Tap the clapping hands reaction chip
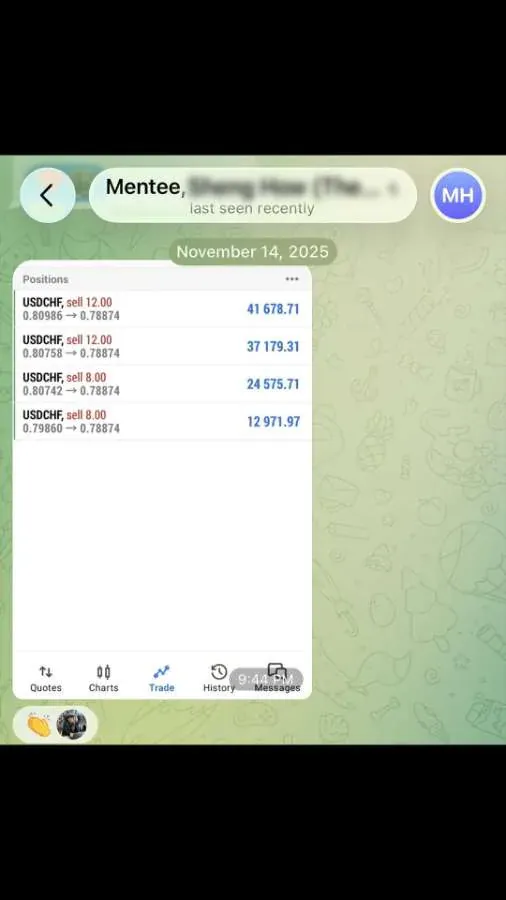Viewport: 506px width, 900px height. click(55, 725)
